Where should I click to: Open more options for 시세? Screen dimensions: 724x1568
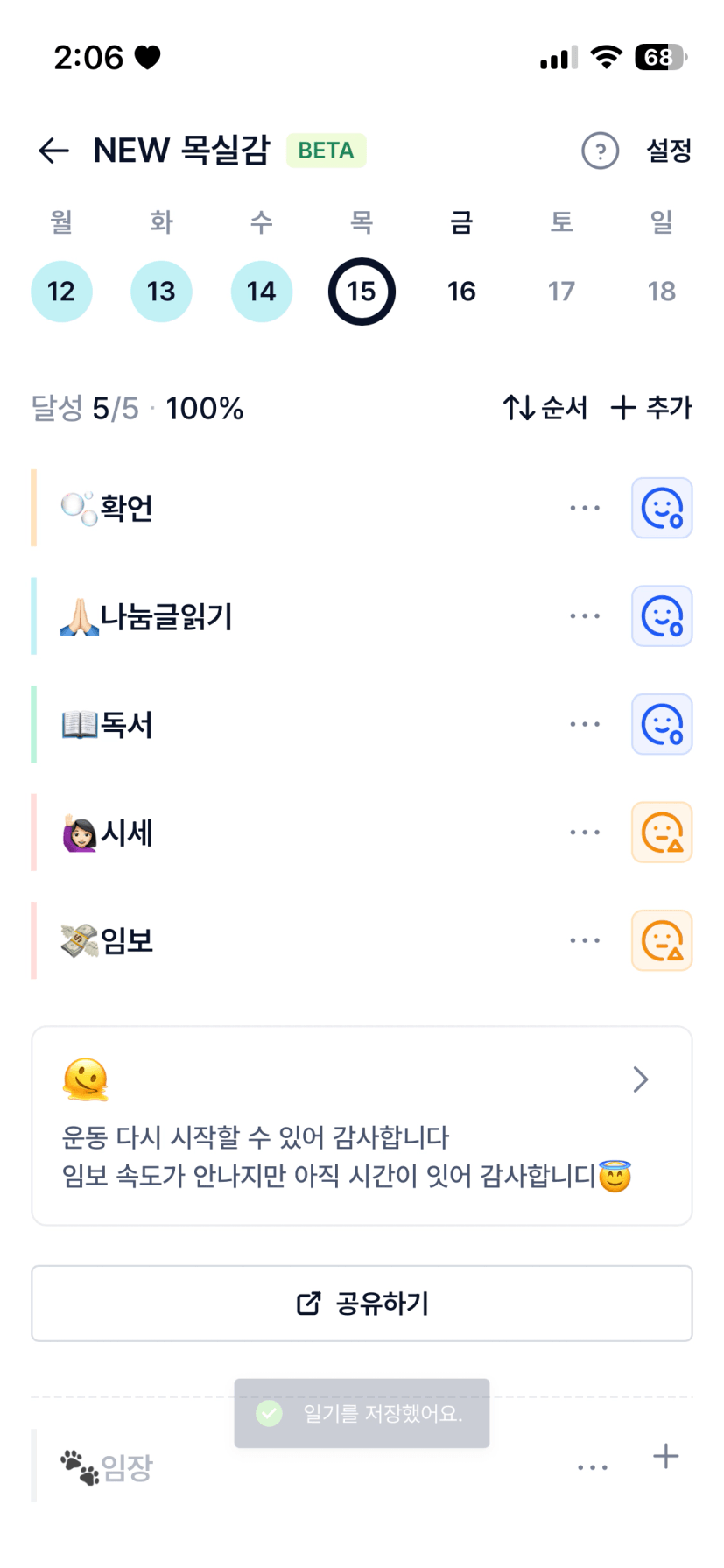click(x=585, y=833)
